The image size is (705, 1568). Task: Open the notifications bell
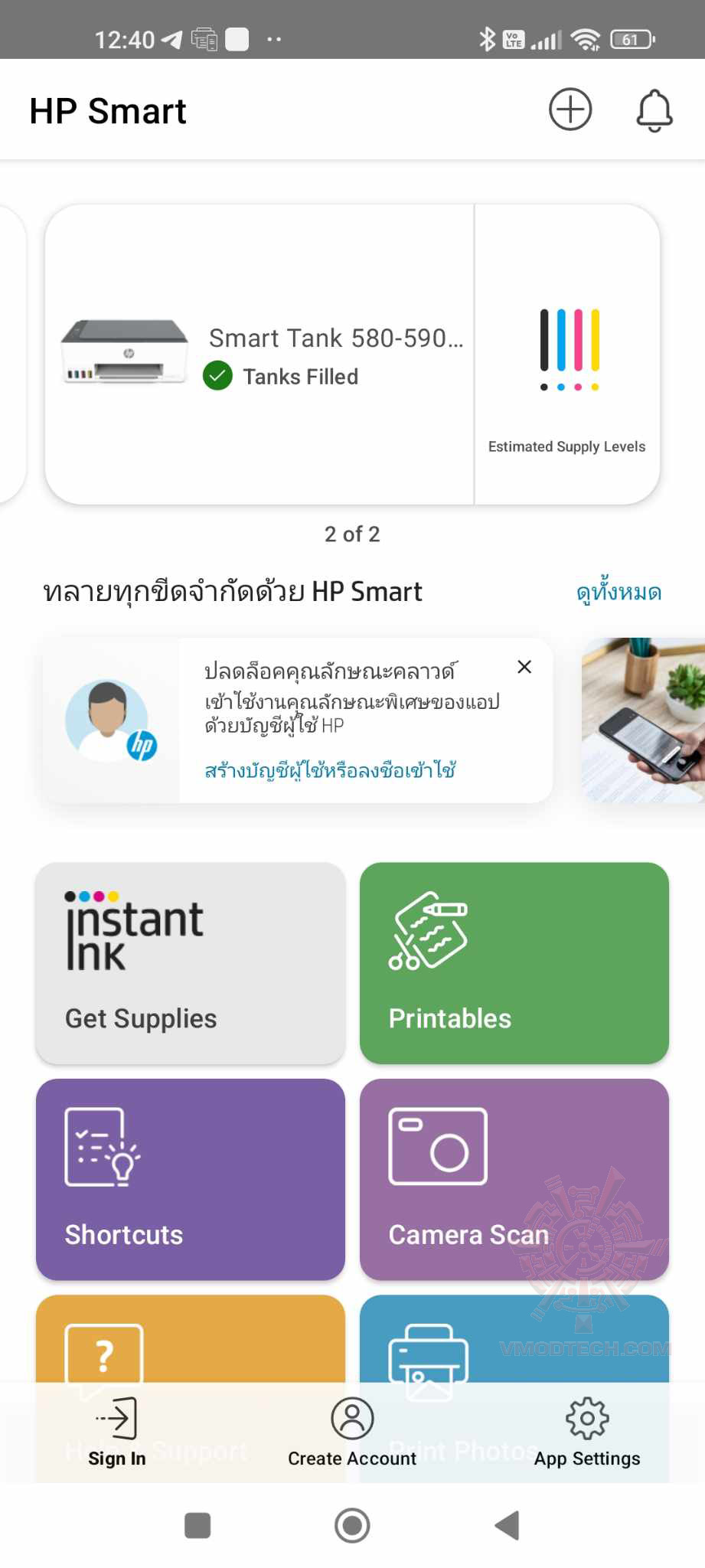pos(654,111)
